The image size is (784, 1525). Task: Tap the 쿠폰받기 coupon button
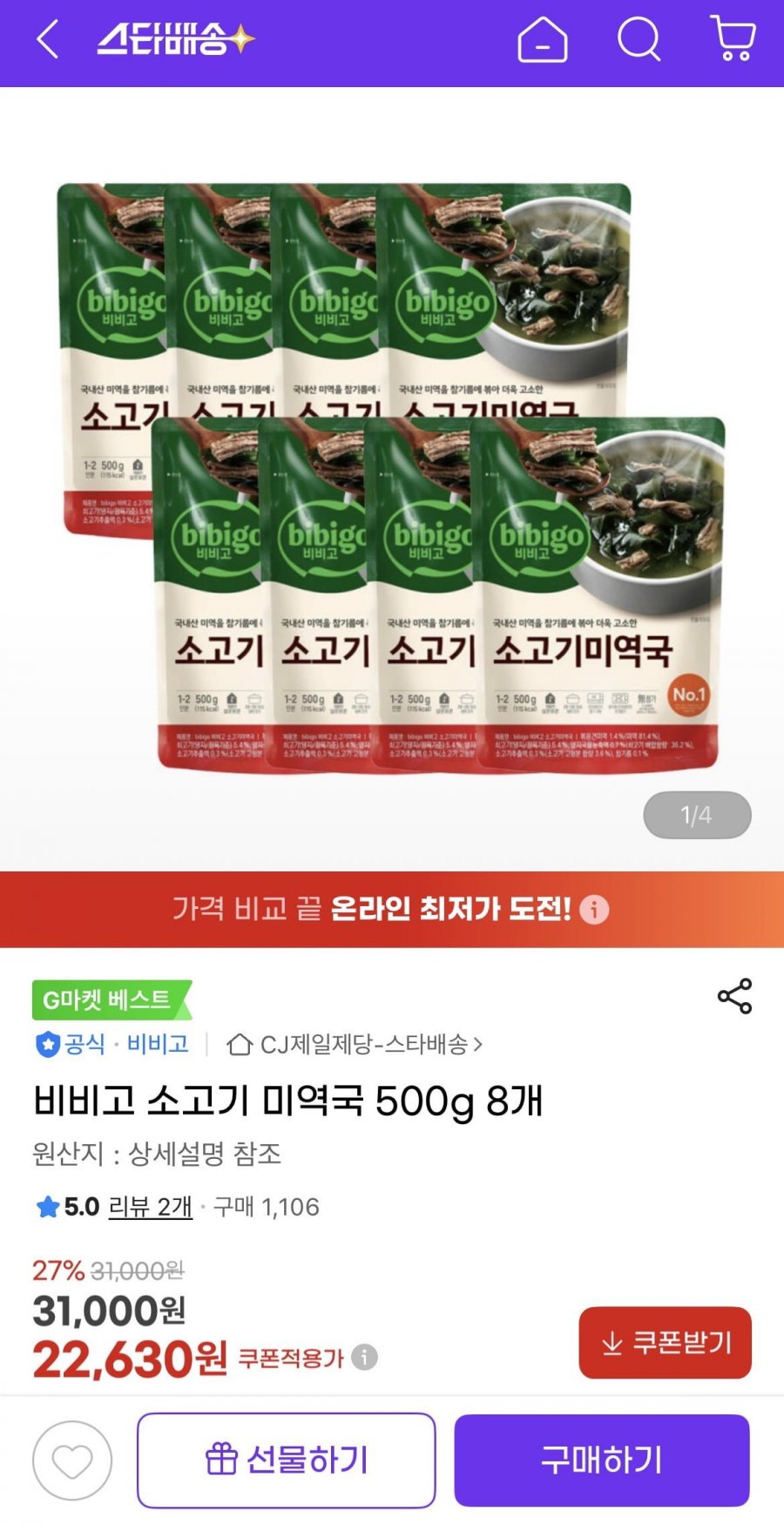(x=664, y=1342)
